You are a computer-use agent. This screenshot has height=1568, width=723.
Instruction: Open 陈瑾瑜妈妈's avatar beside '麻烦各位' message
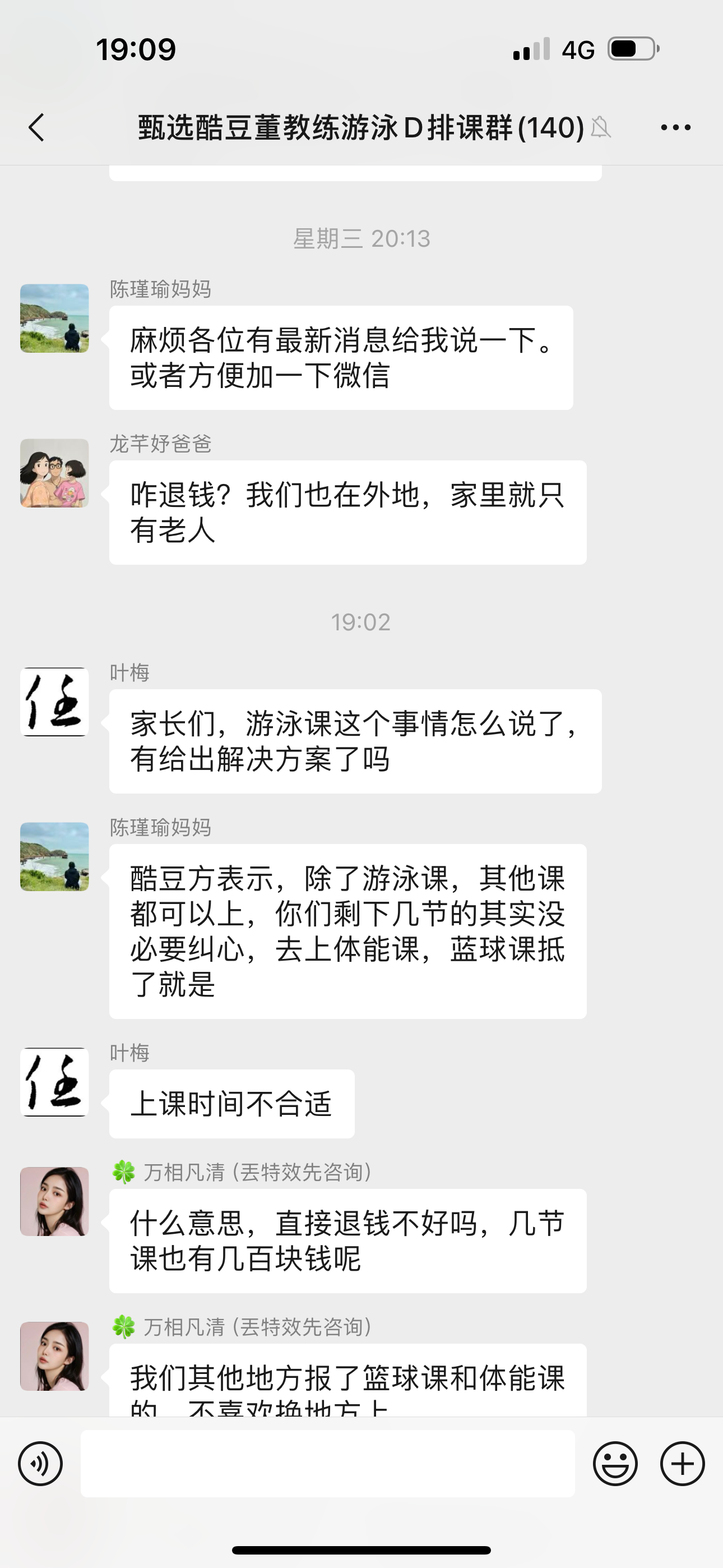pos(54,318)
